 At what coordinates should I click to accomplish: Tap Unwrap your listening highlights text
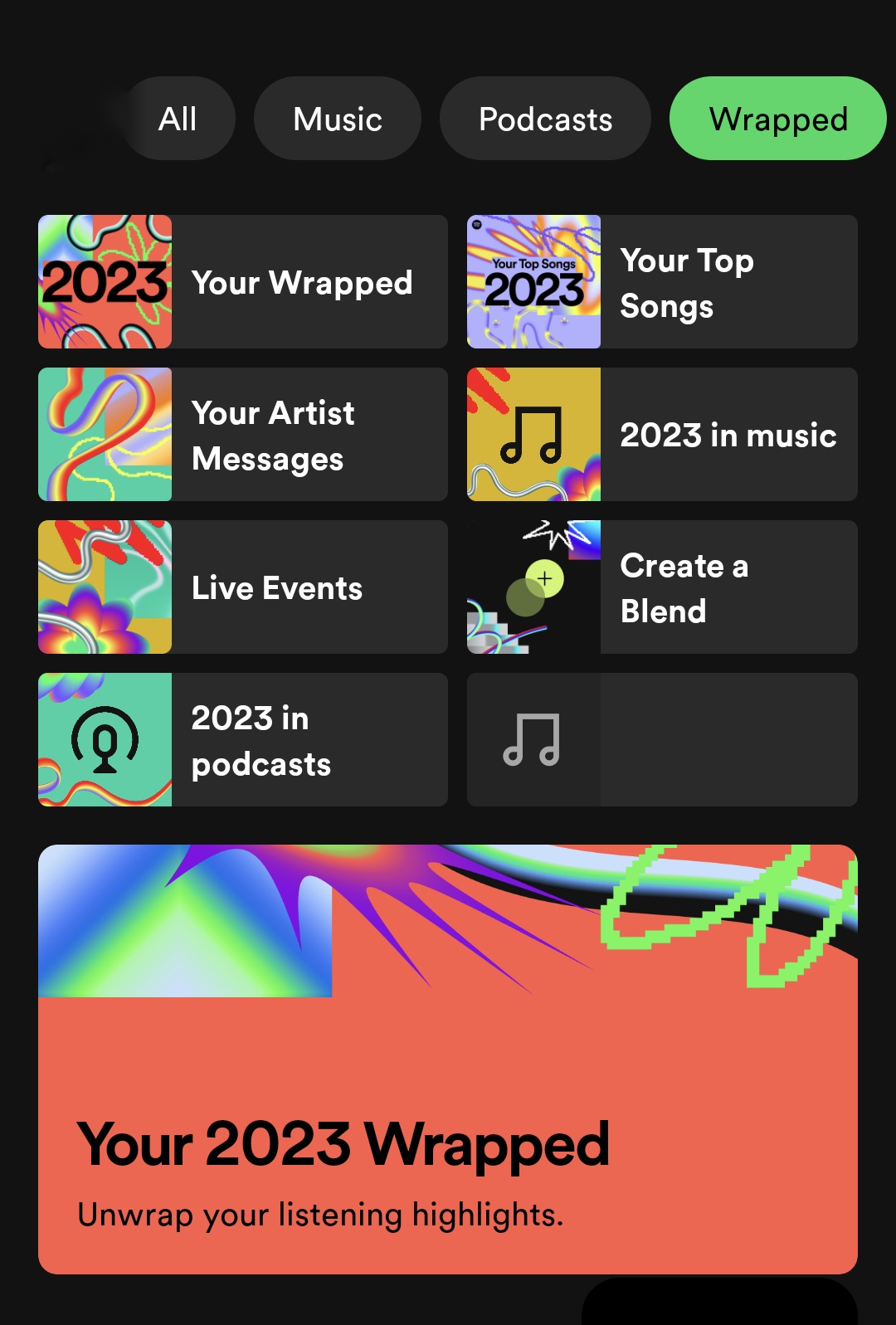pyautogui.click(x=320, y=1215)
